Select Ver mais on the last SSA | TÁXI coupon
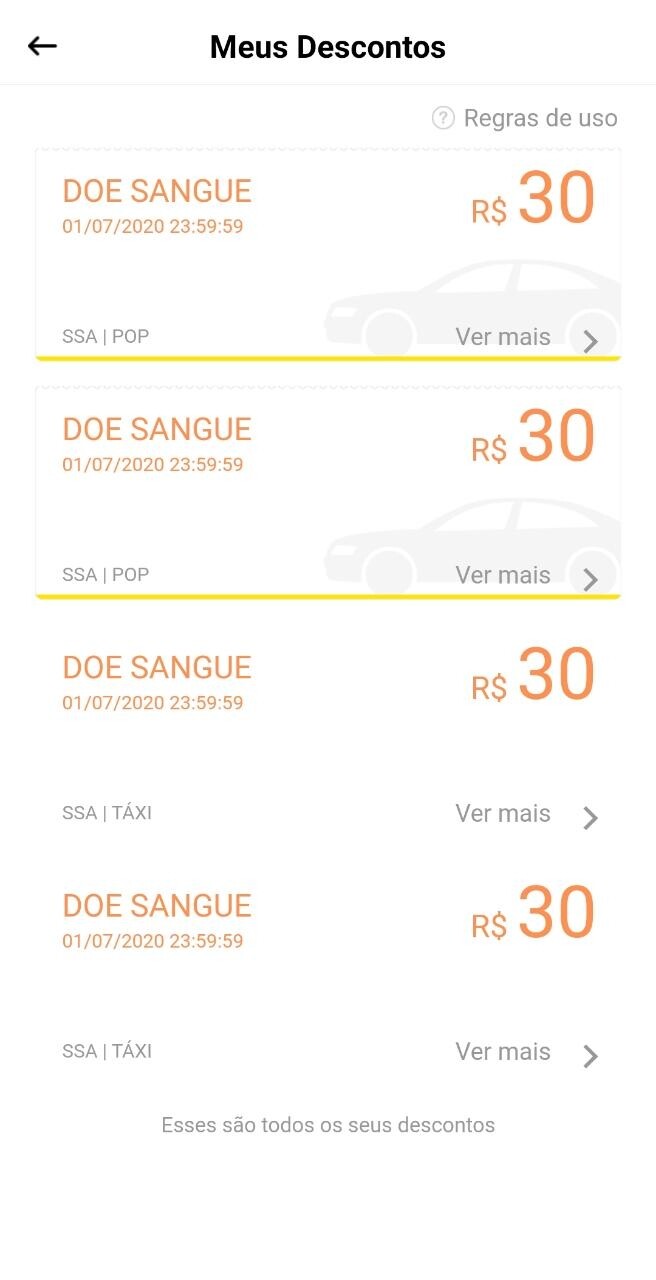 [x=526, y=1052]
